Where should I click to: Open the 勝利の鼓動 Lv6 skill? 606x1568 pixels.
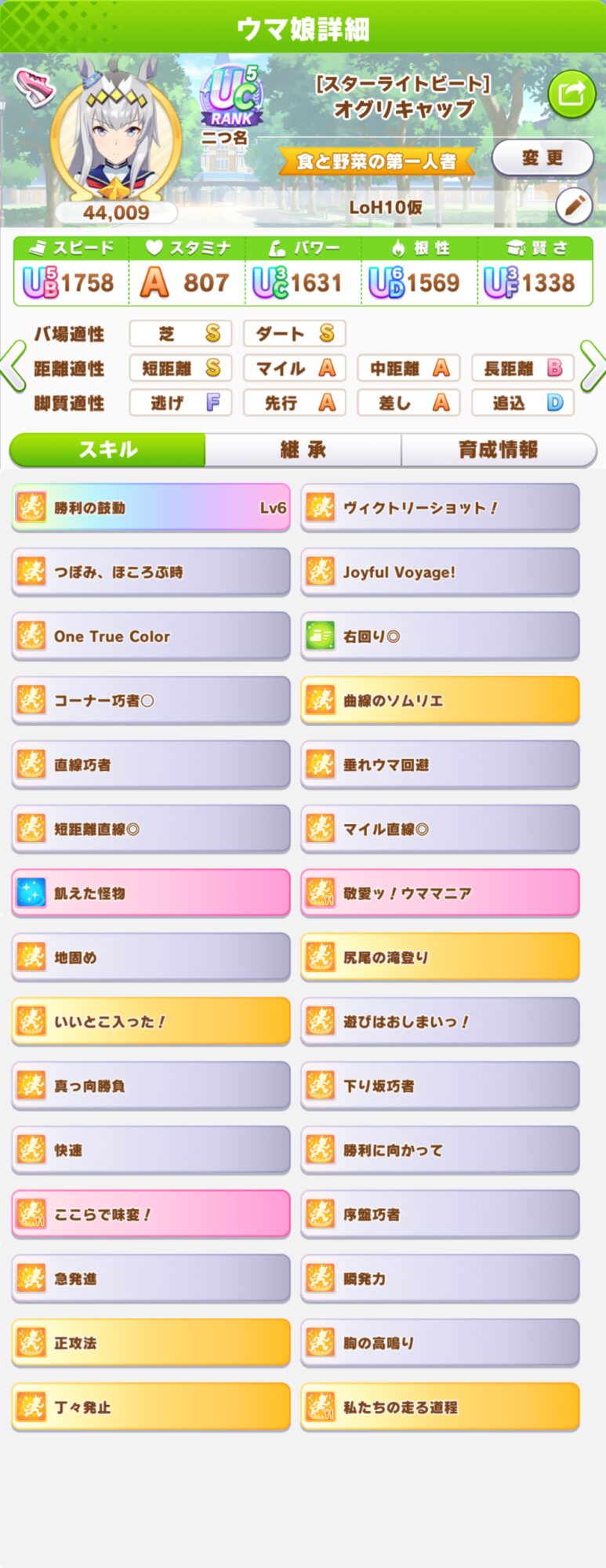151,508
